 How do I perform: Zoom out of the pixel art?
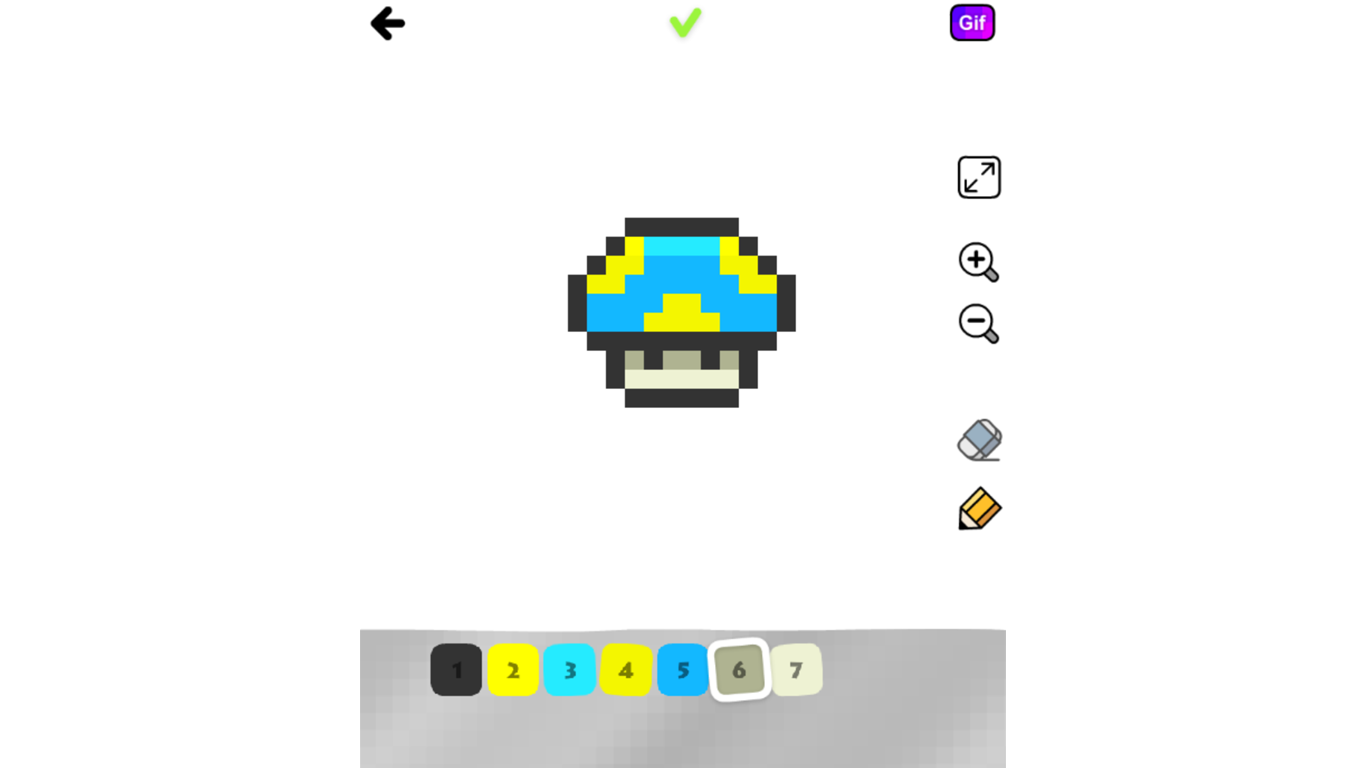pyautogui.click(x=977, y=323)
